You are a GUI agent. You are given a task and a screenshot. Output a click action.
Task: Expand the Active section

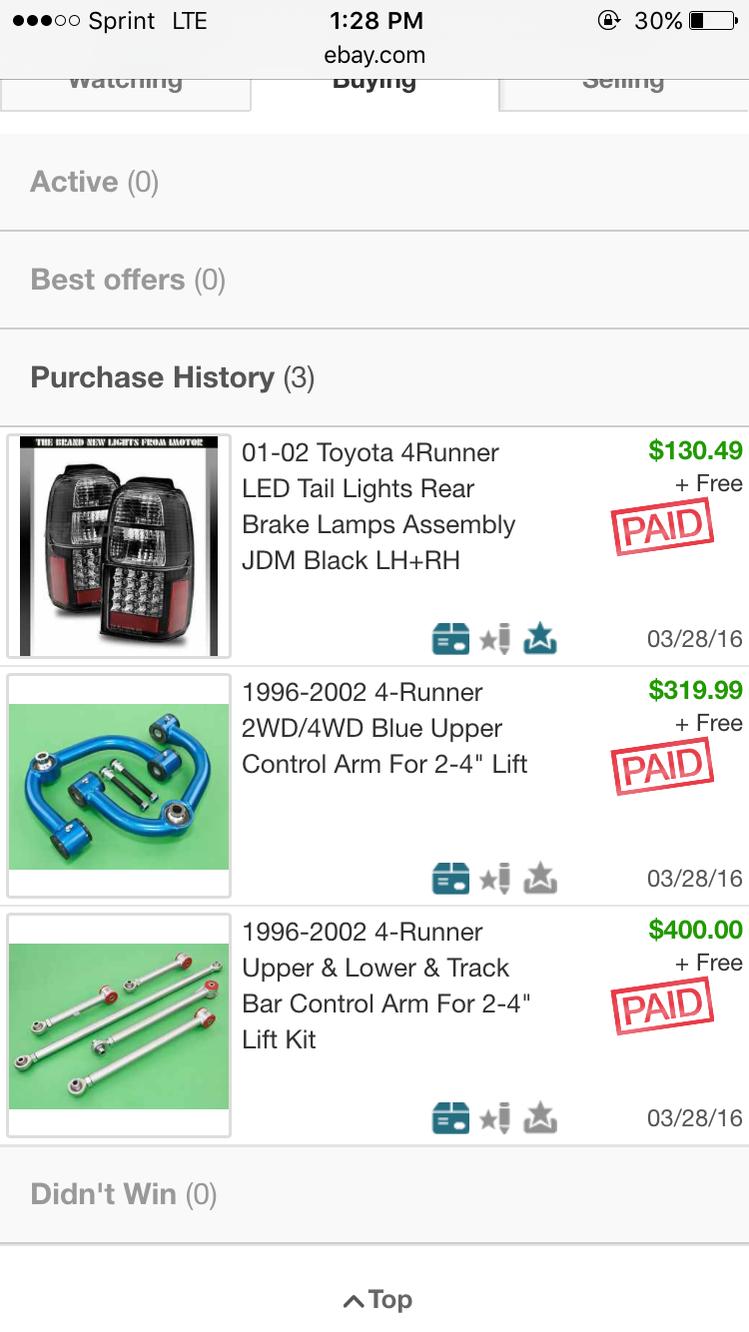tap(374, 182)
